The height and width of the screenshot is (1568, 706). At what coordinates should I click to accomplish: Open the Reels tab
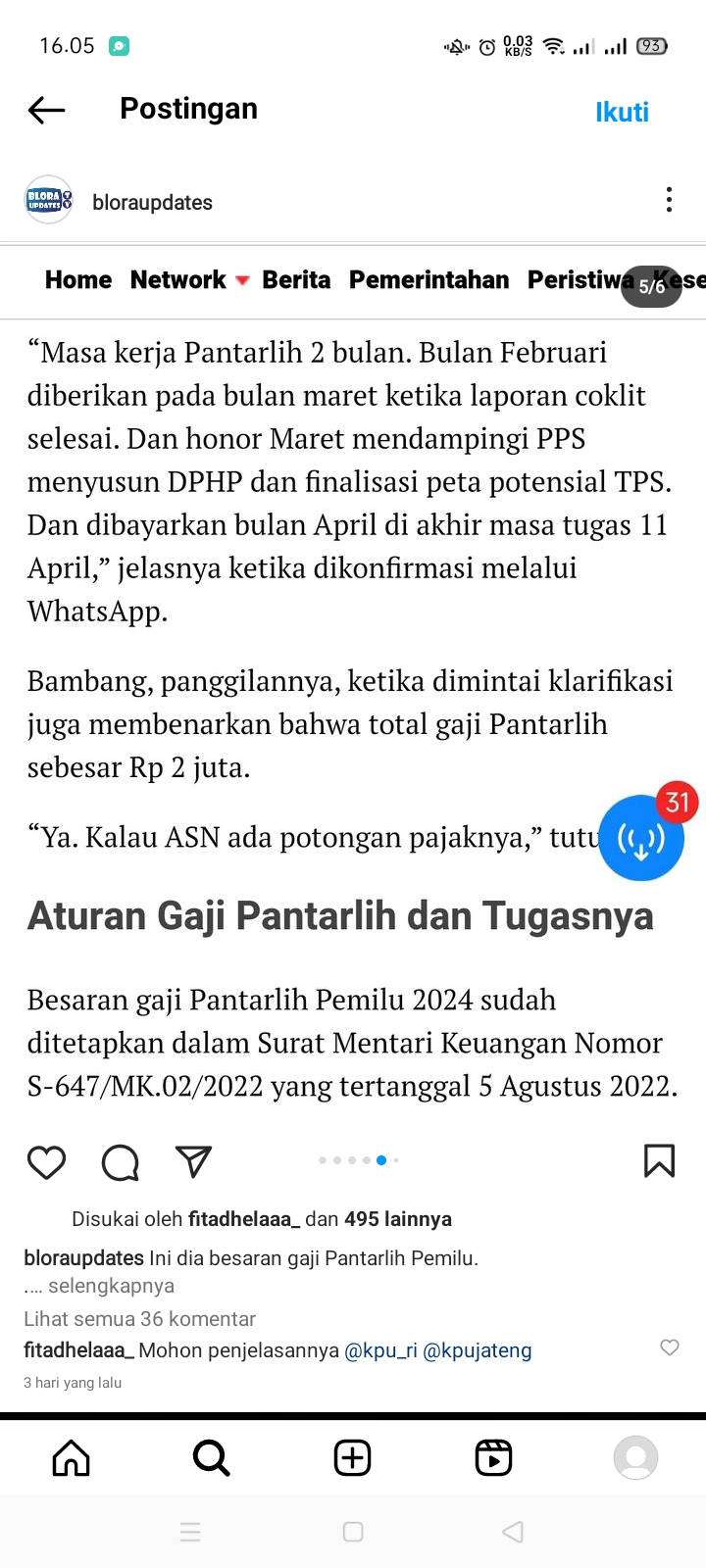493,1457
